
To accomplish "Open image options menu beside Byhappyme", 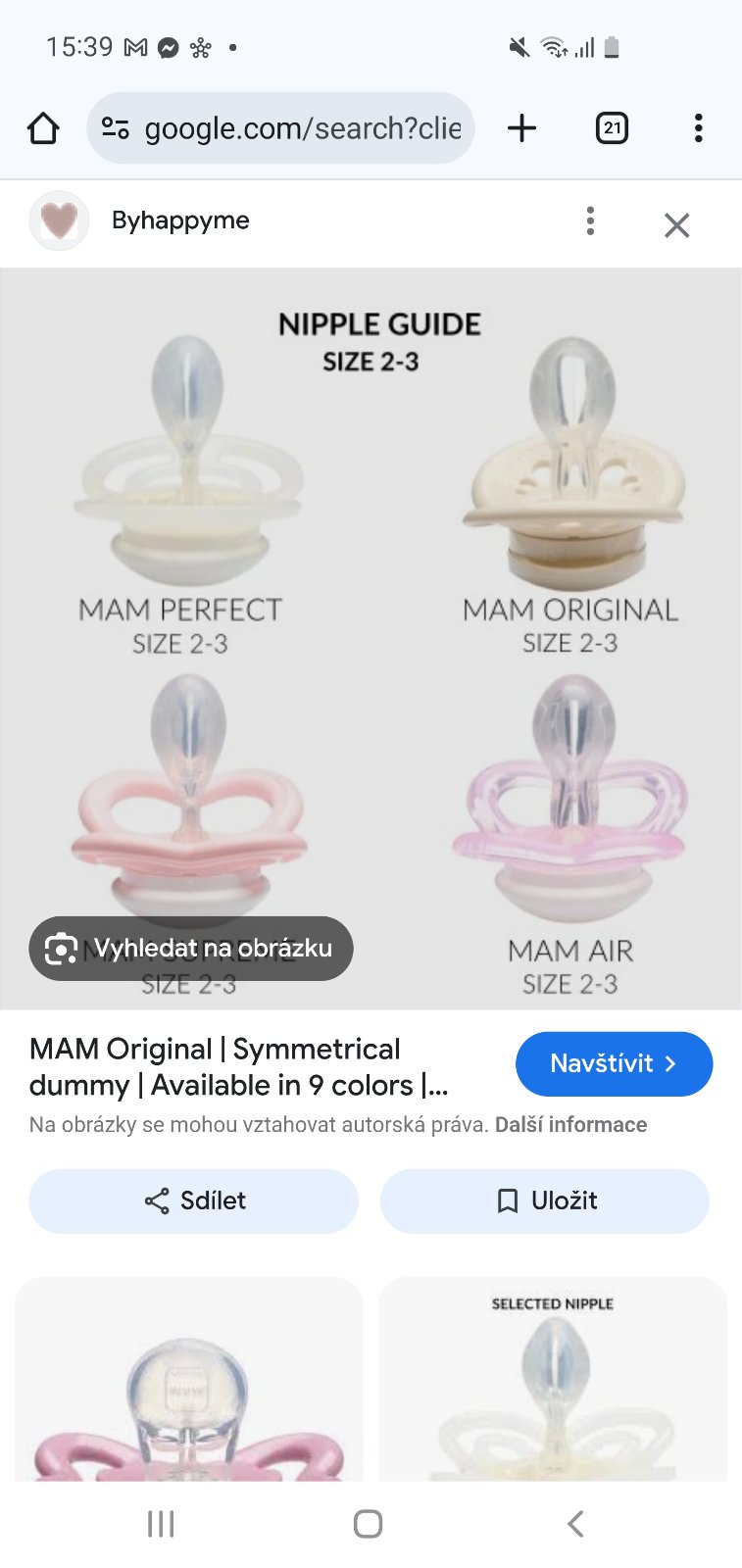I will 590,221.
